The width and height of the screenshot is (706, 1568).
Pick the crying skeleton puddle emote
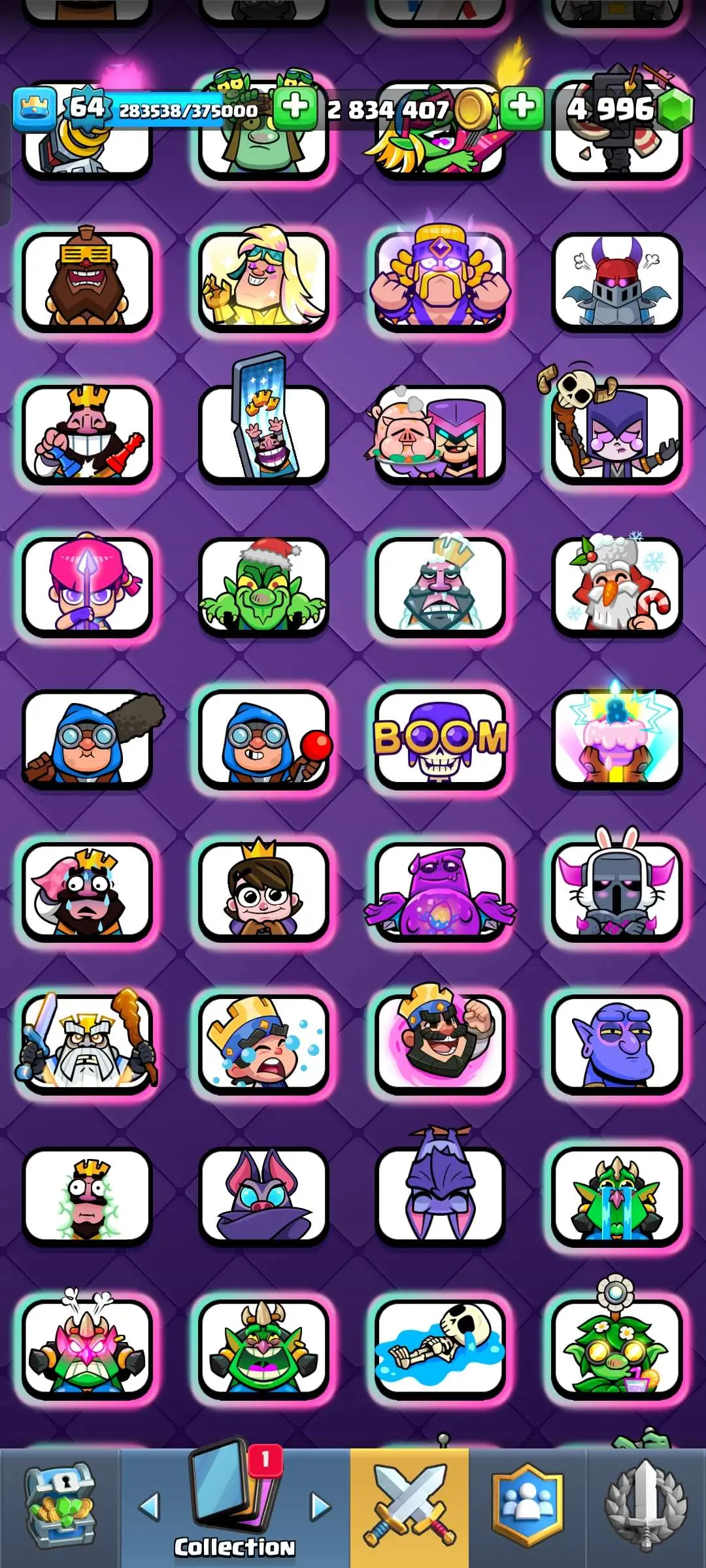(440, 1348)
